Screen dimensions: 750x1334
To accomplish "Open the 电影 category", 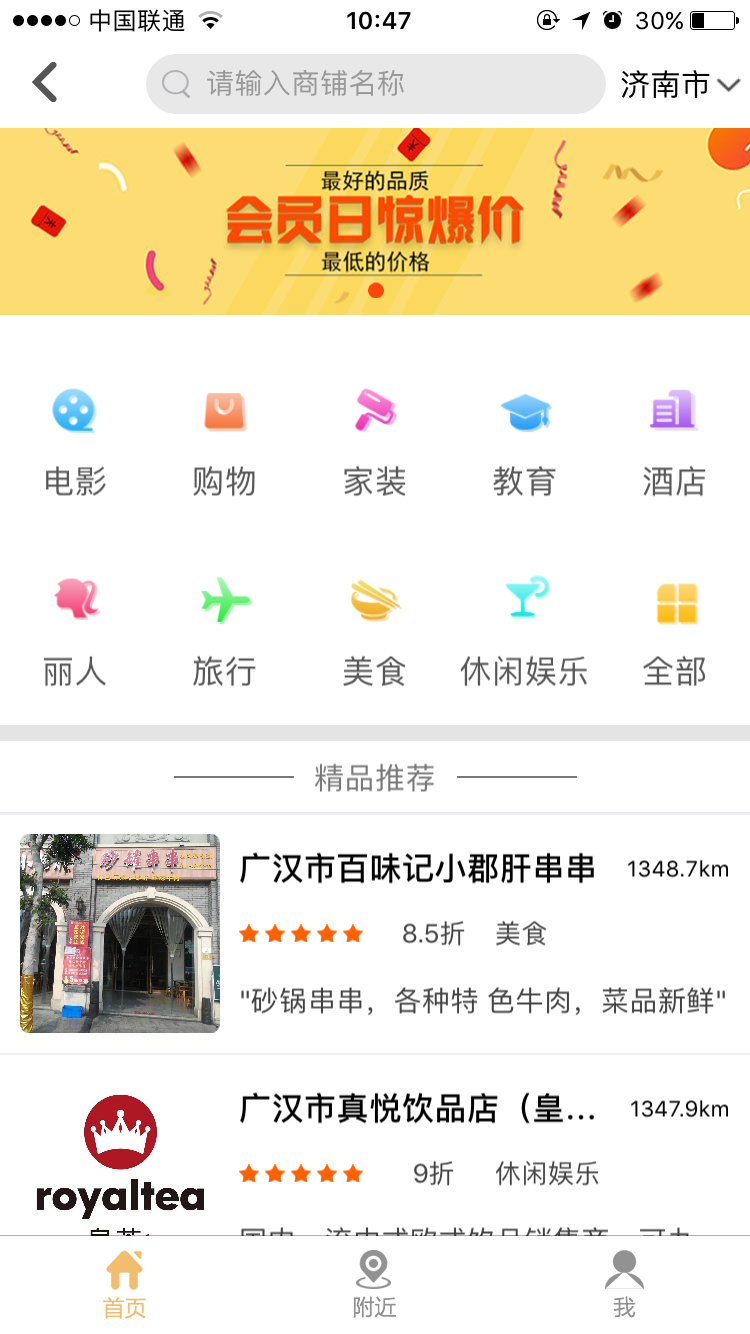I will click(75, 441).
